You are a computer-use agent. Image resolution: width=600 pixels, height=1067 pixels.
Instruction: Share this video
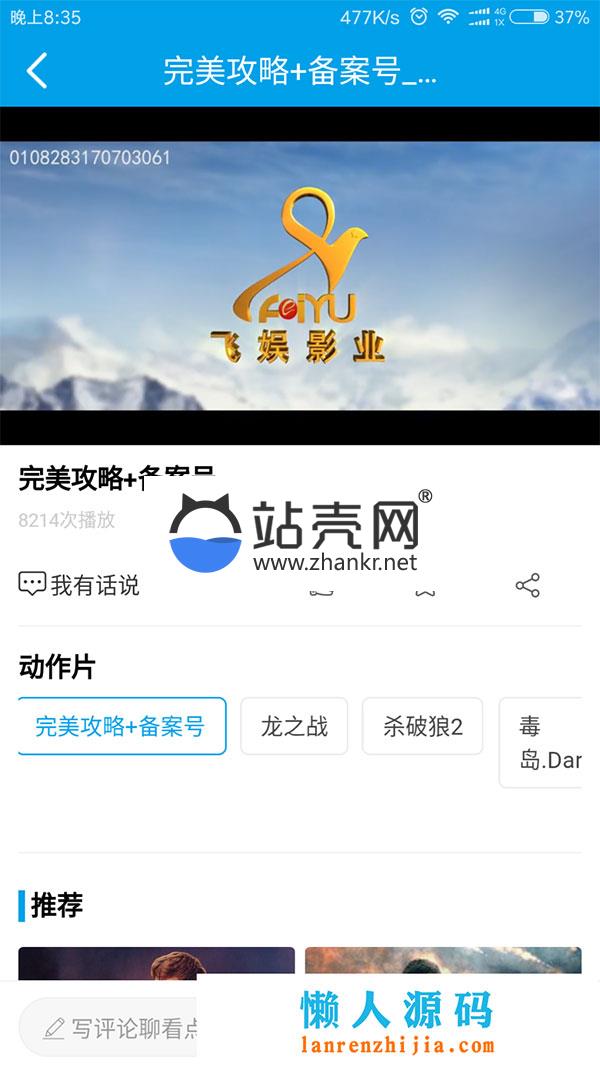(527, 586)
